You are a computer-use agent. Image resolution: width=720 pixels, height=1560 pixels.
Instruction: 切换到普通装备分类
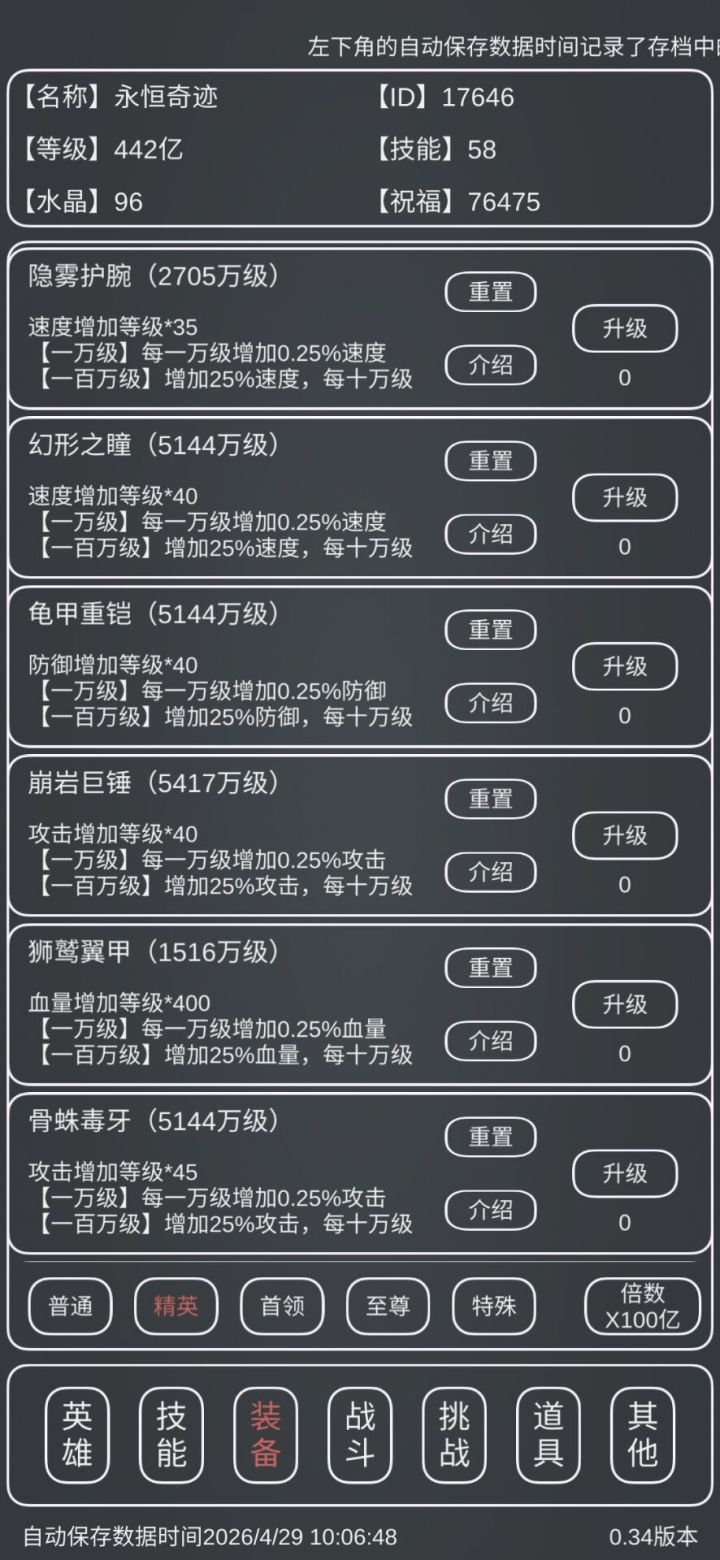(68, 1307)
